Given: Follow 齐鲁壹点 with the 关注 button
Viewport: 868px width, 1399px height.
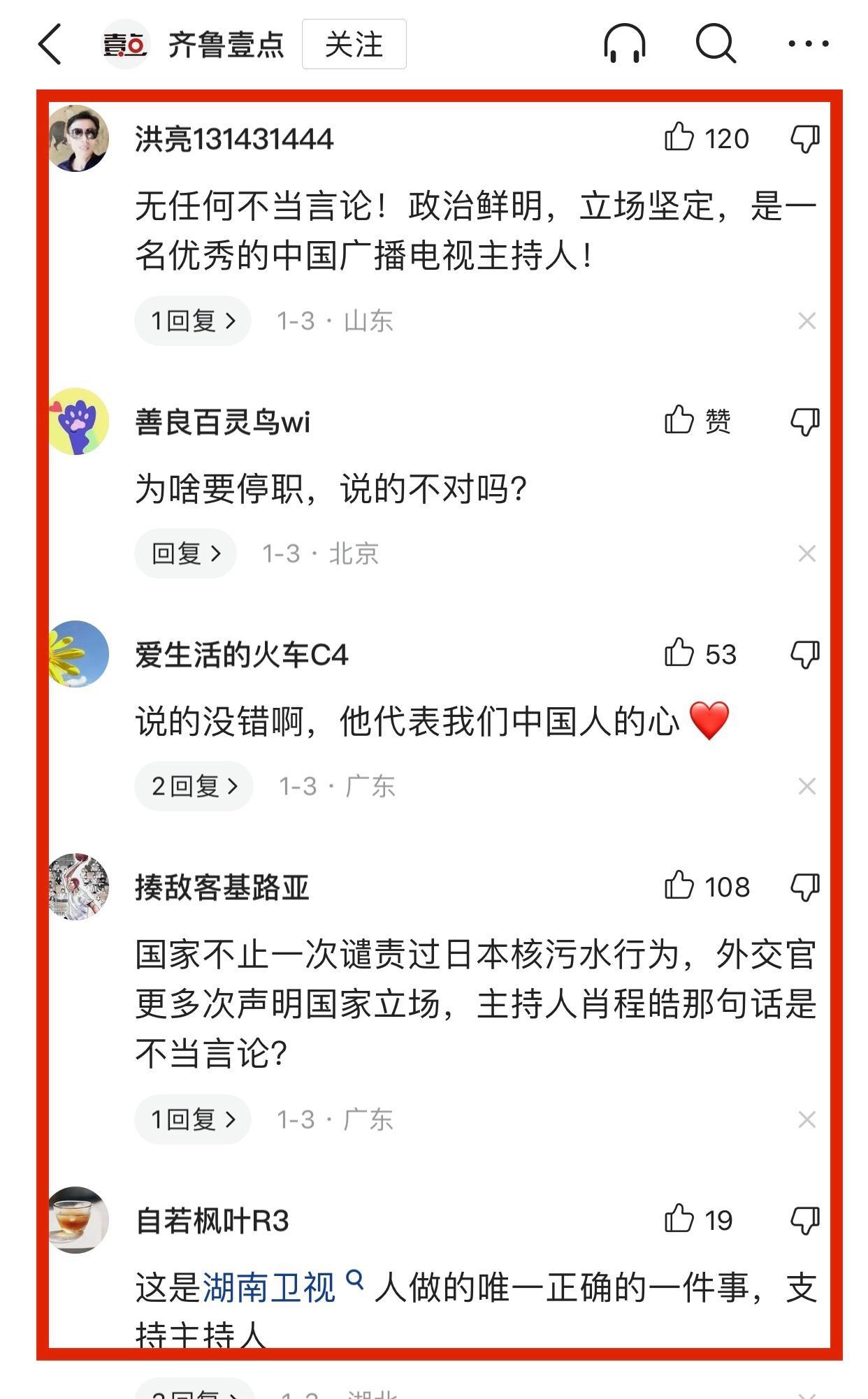Looking at the screenshot, I should click(354, 45).
